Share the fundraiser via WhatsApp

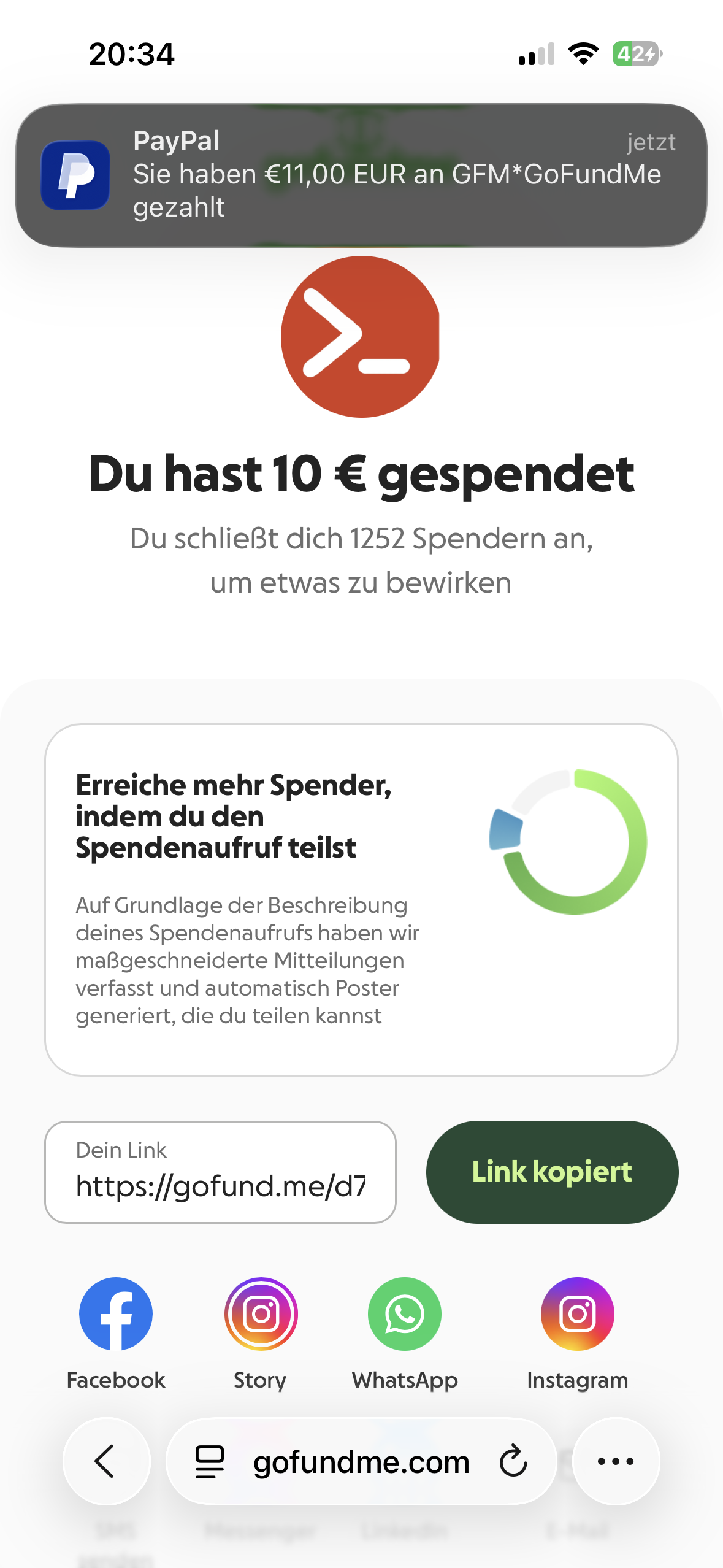405,1314
